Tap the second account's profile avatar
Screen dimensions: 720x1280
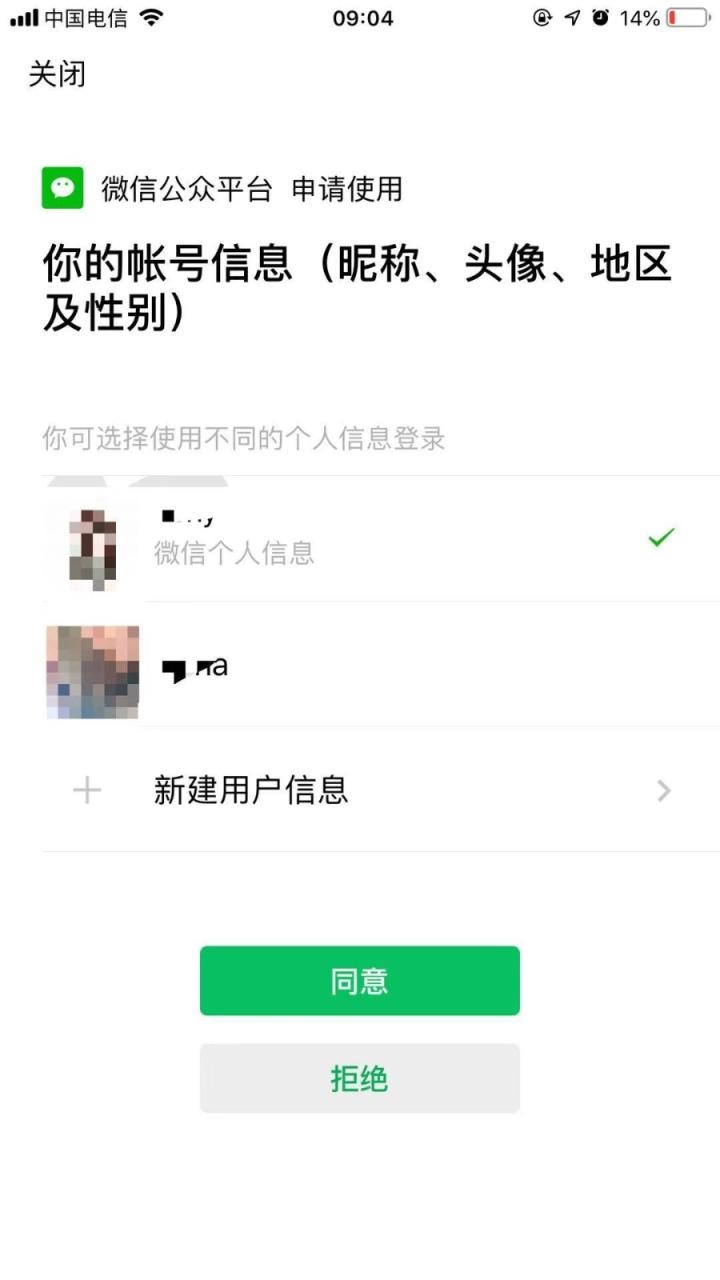pos(91,670)
